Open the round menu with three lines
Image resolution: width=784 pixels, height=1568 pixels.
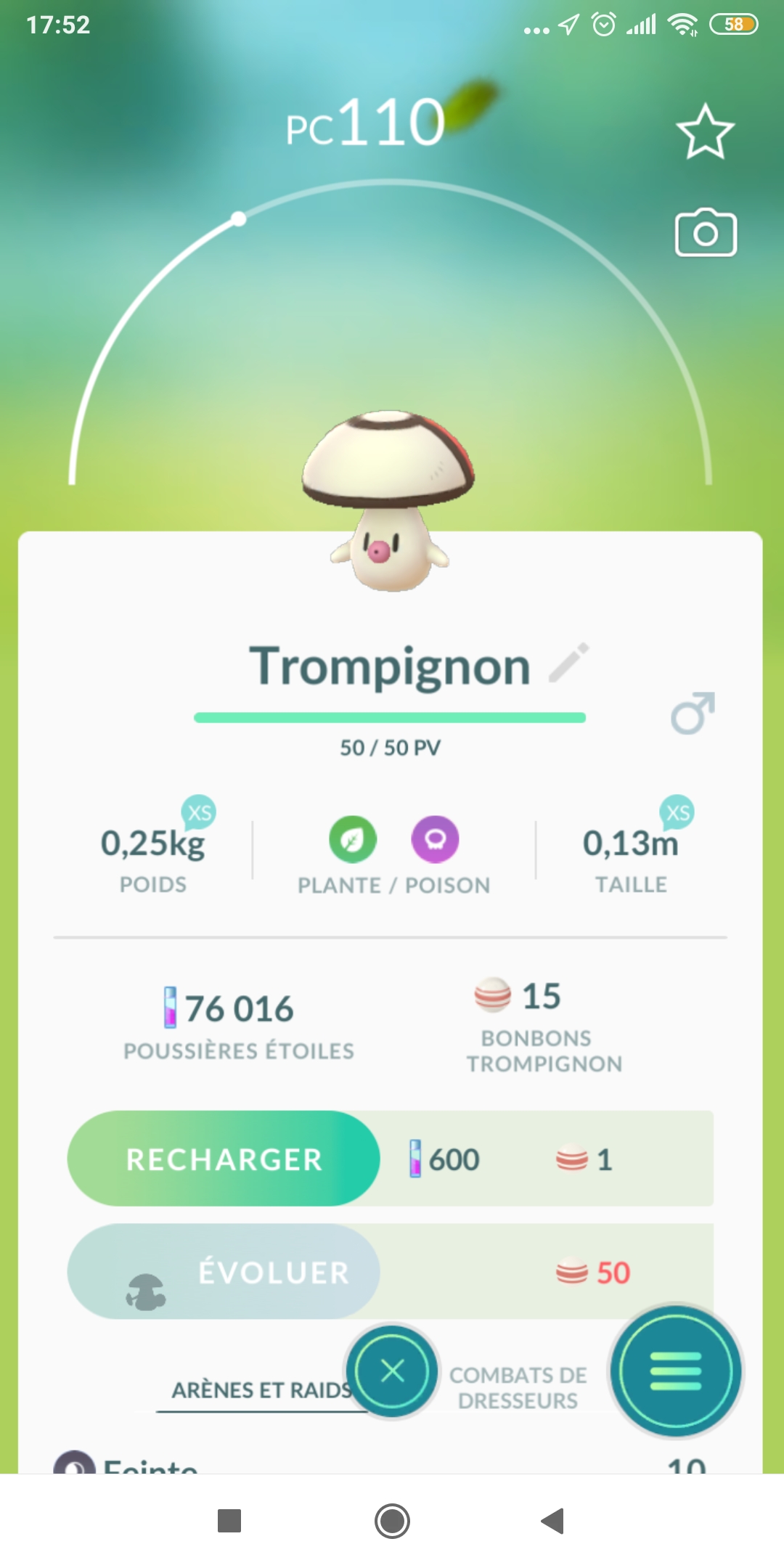(x=675, y=1371)
